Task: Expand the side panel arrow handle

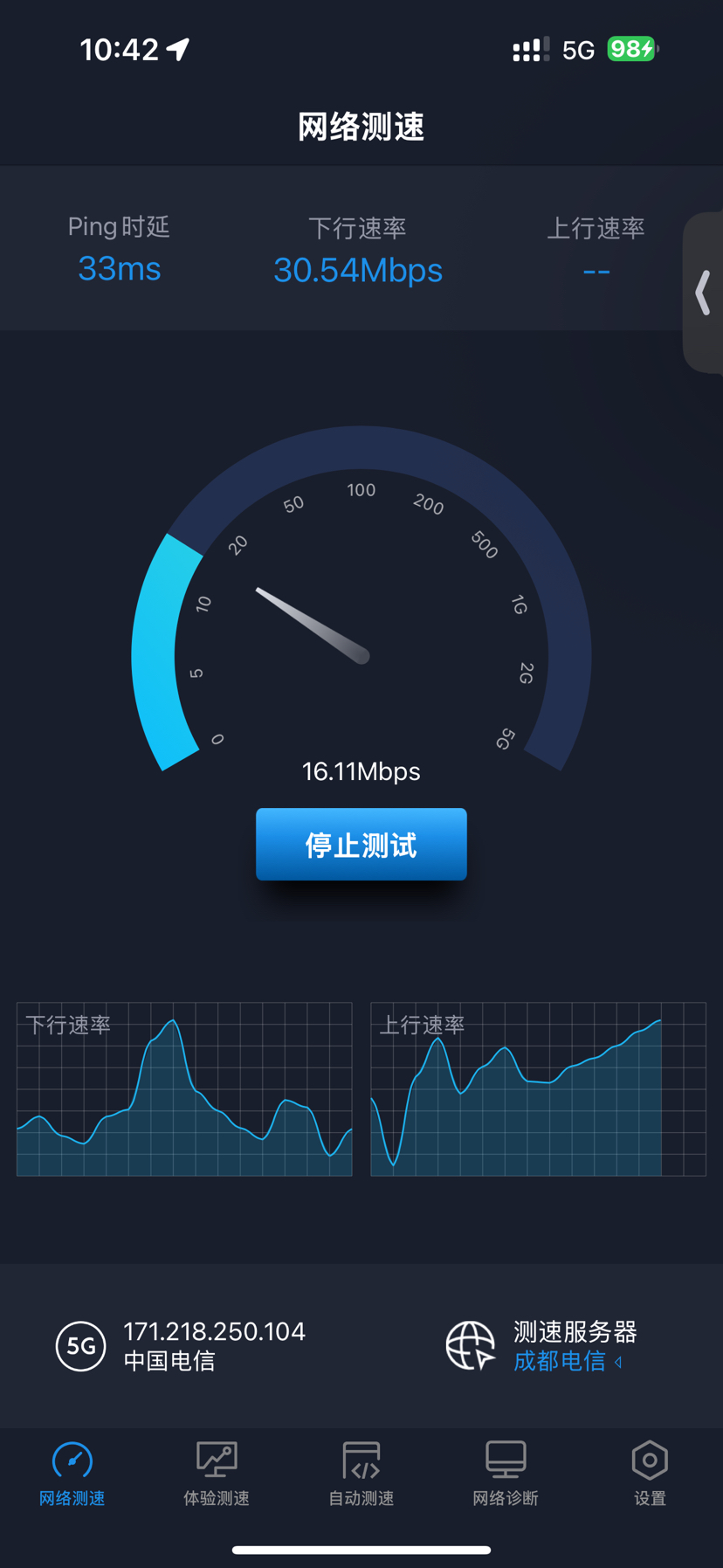Action: pyautogui.click(x=704, y=293)
